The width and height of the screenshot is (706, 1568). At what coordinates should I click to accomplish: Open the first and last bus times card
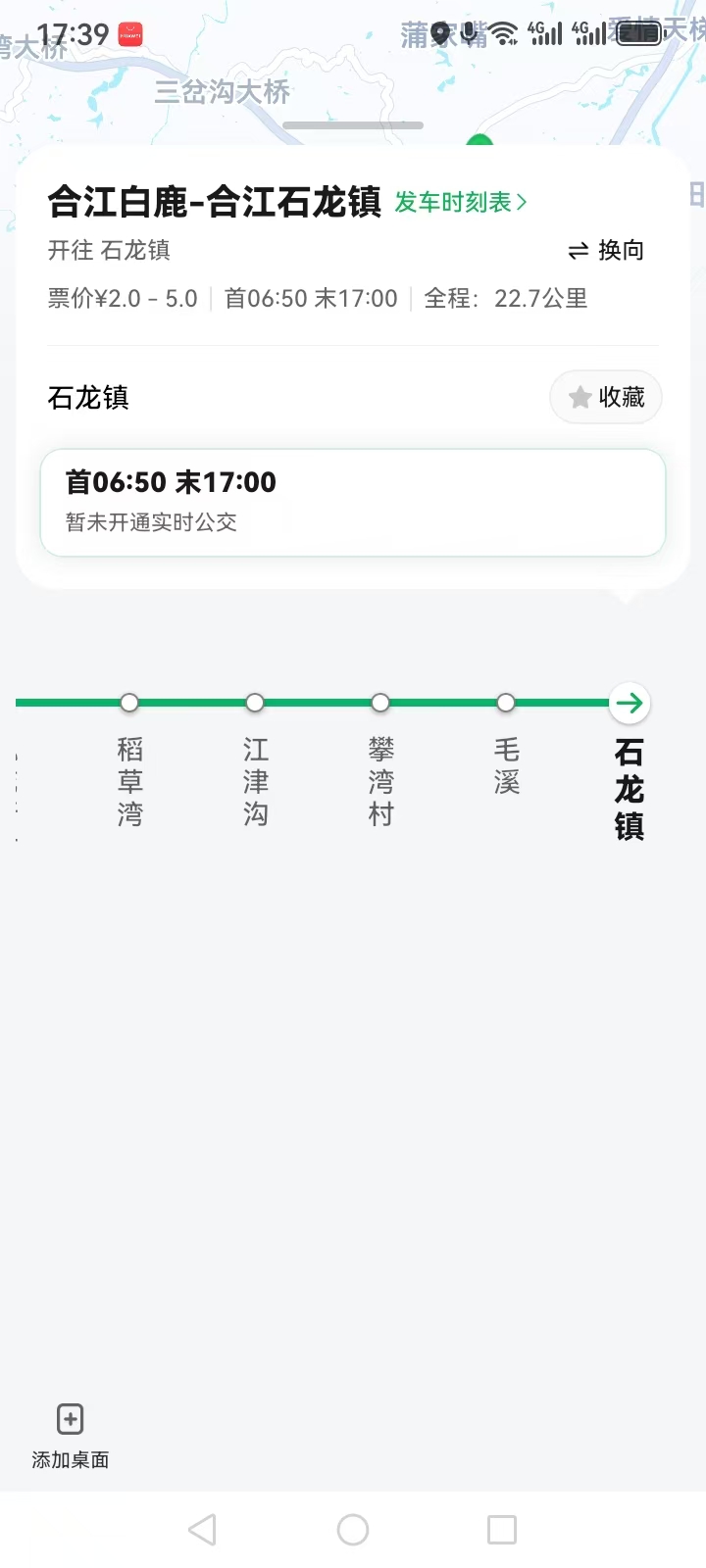point(353,502)
